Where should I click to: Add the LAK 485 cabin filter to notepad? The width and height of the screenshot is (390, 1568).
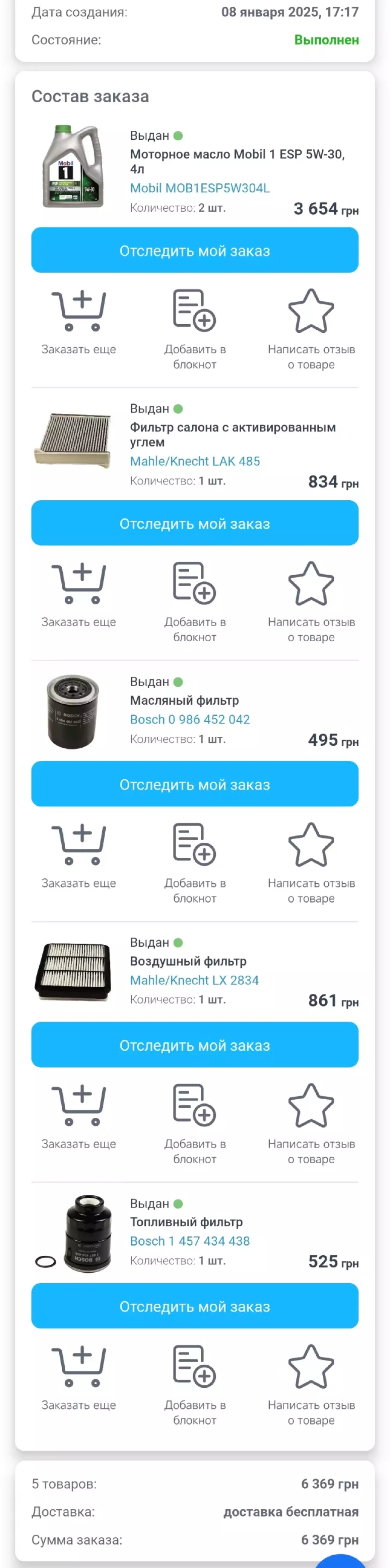click(195, 601)
